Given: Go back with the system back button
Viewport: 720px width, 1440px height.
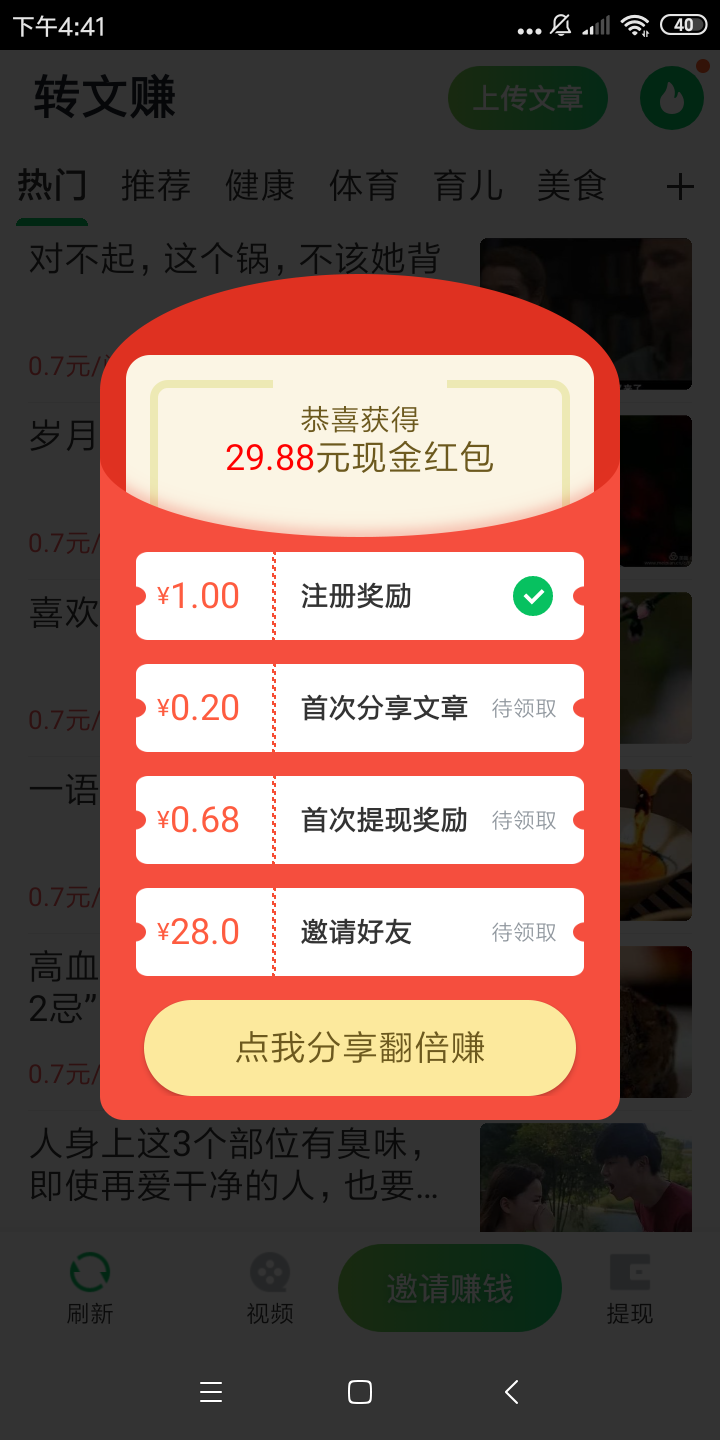Looking at the screenshot, I should (511, 1392).
